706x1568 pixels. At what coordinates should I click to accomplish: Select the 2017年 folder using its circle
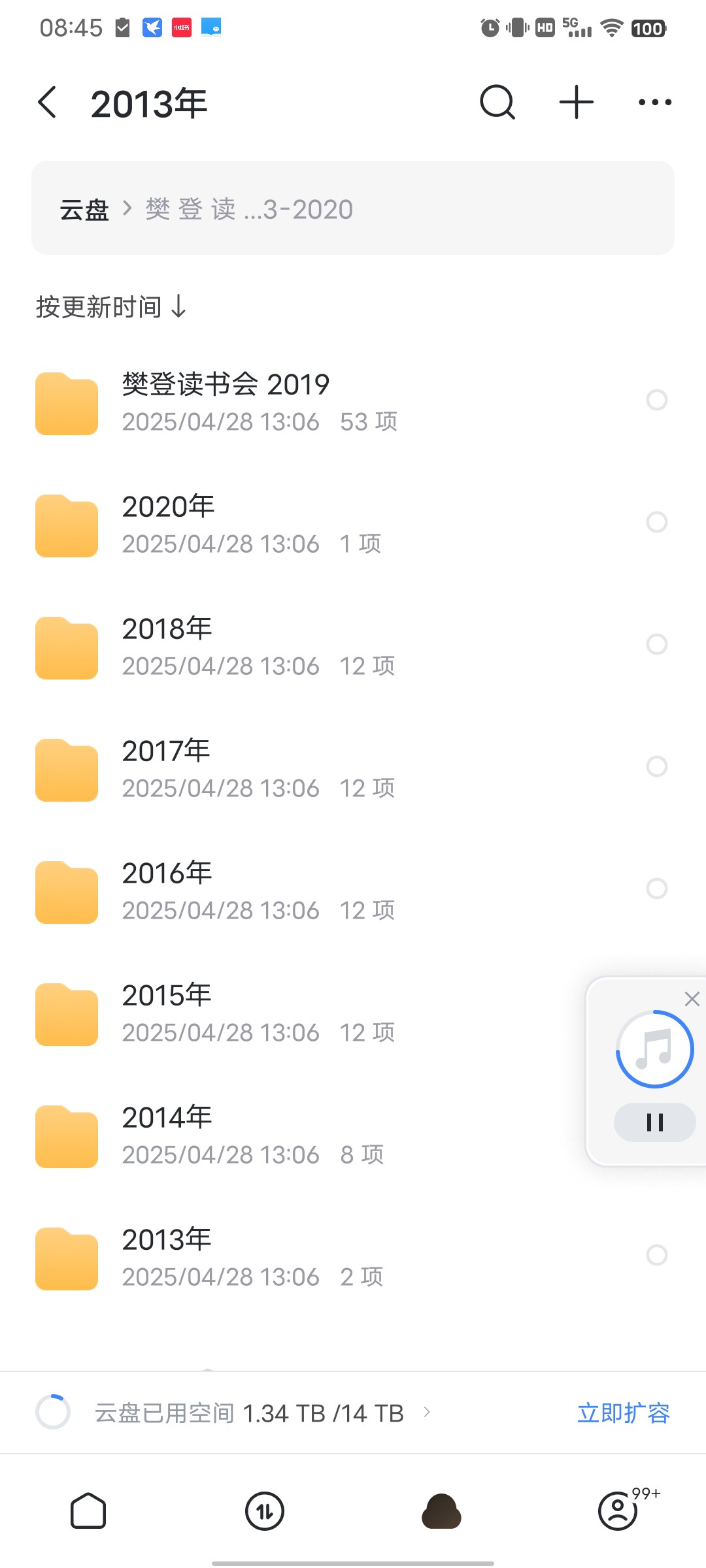(x=656, y=766)
